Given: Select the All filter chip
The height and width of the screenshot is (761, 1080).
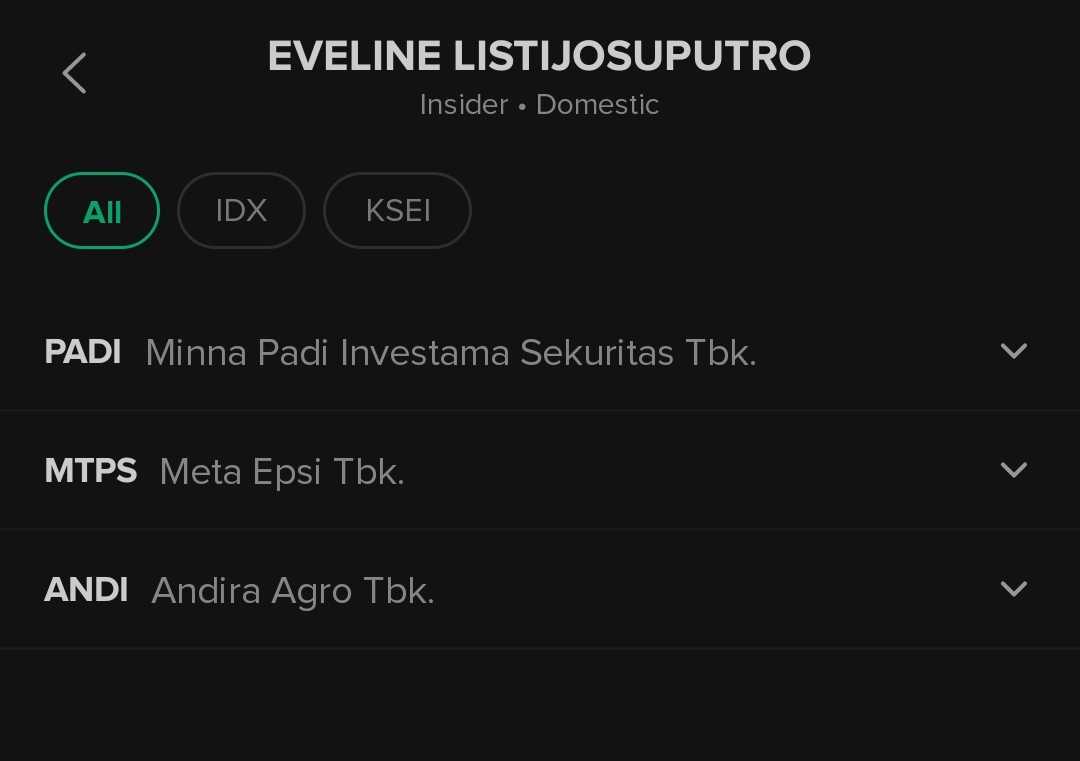Looking at the screenshot, I should tap(102, 211).
